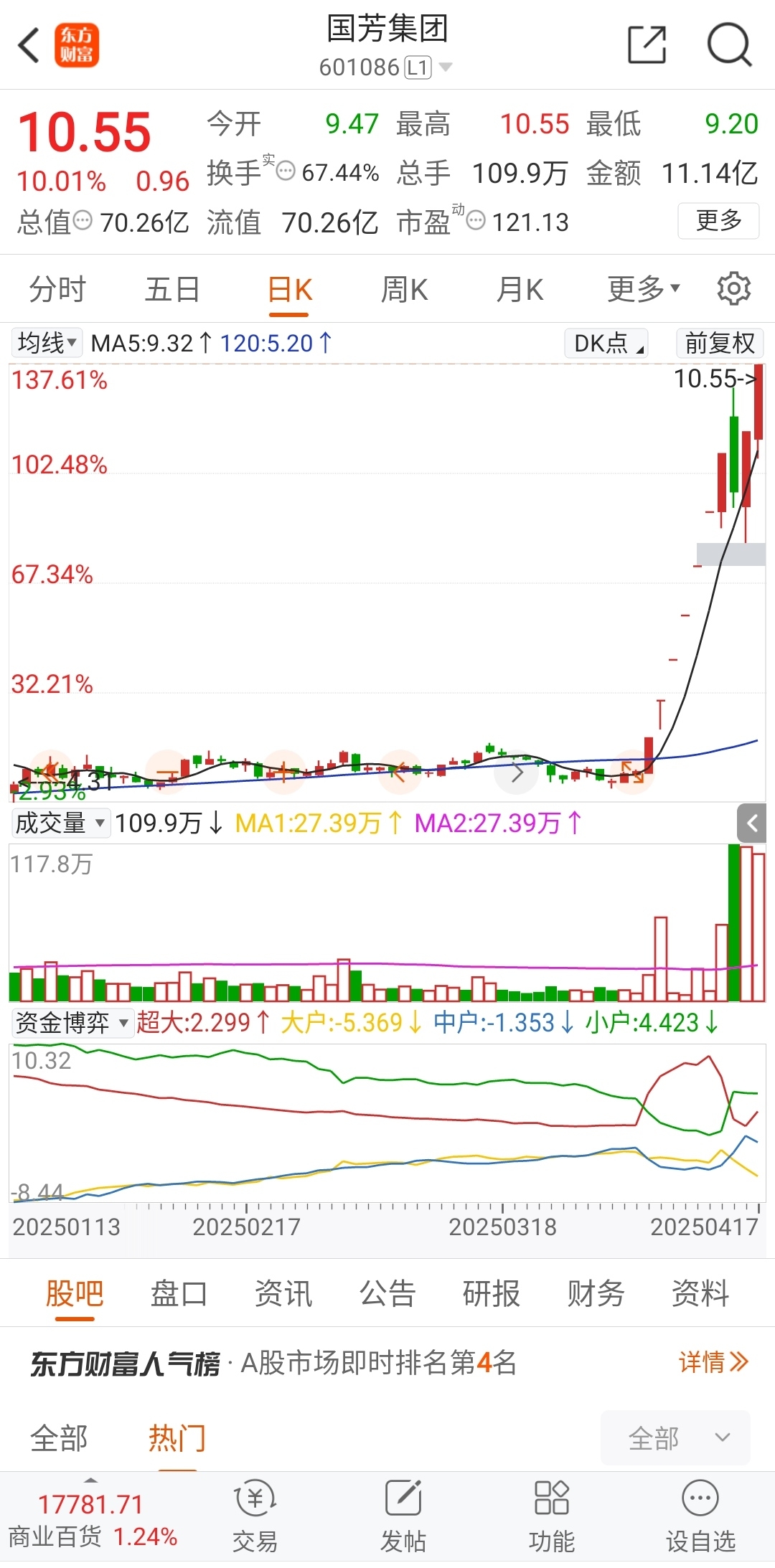Open the search magnifier
The height and width of the screenshot is (1568, 775).
coord(728,46)
